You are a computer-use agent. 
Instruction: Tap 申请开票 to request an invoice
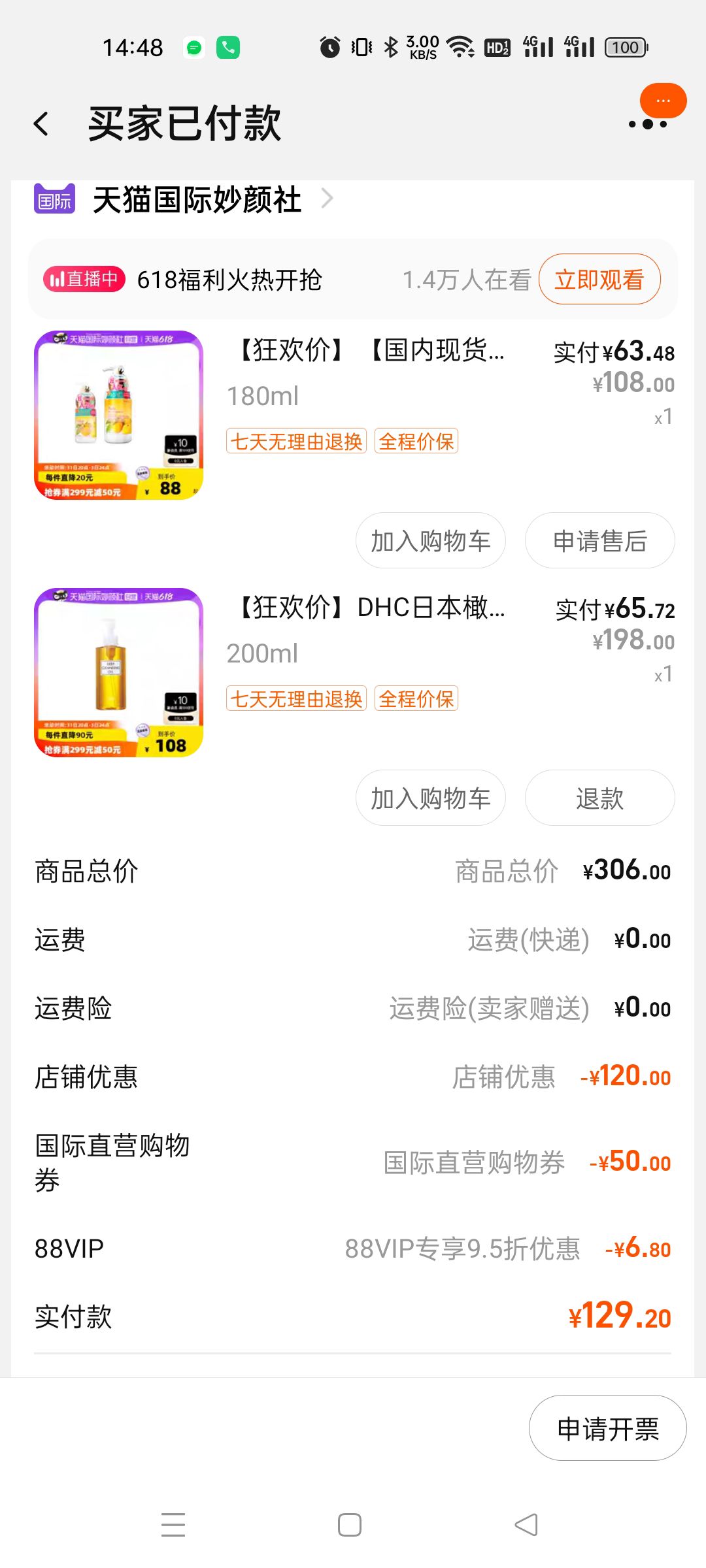pyautogui.click(x=607, y=1428)
